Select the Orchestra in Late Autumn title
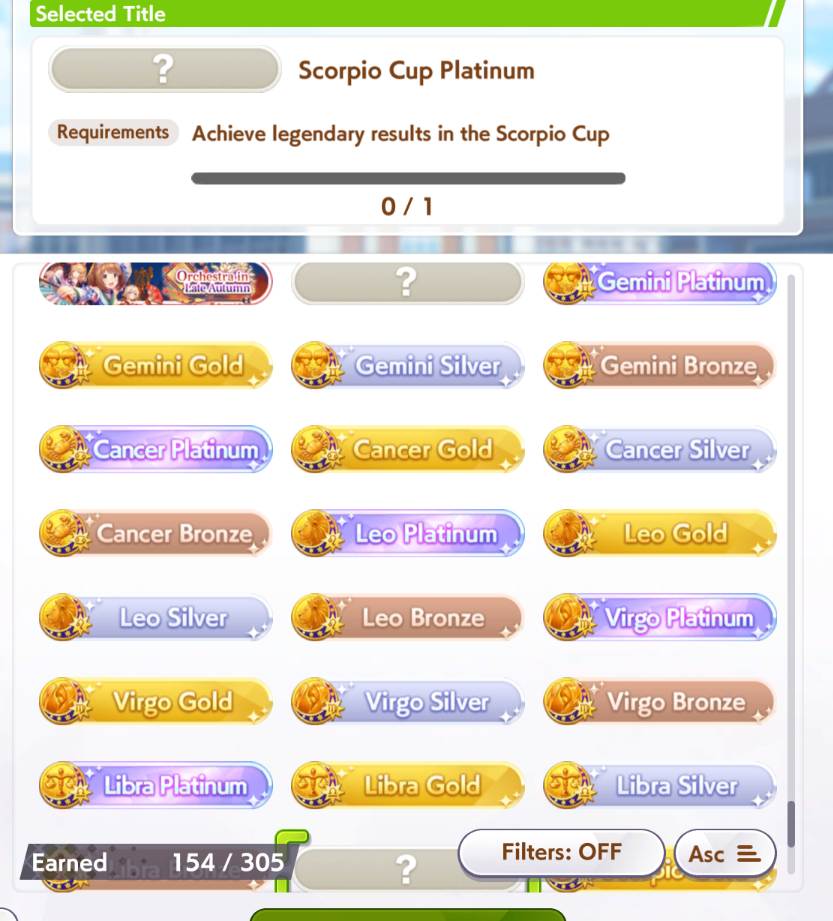Viewport: 833px width, 921px height. 156,283
